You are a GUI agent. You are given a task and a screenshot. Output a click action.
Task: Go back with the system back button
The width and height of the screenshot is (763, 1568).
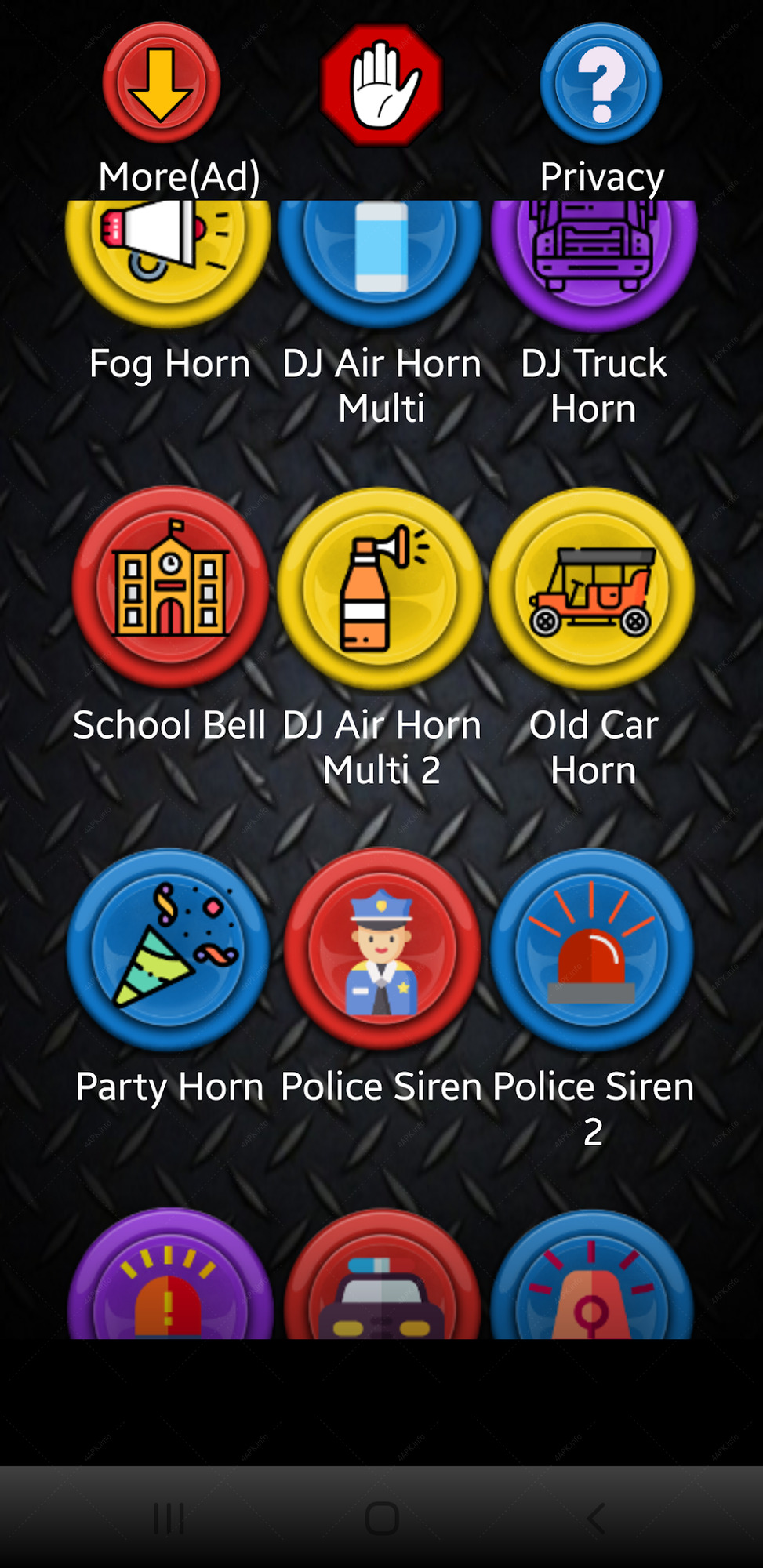[597, 1519]
